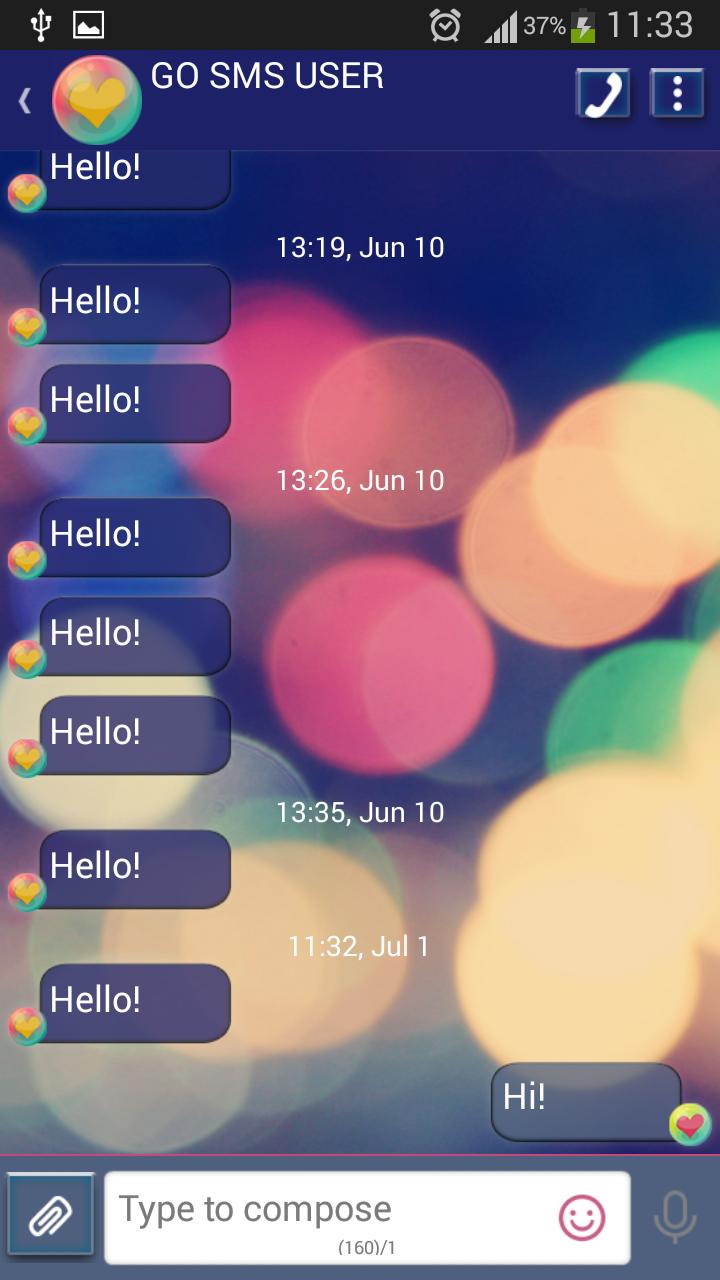Tap the GO SMS USER title

pyautogui.click(x=270, y=75)
